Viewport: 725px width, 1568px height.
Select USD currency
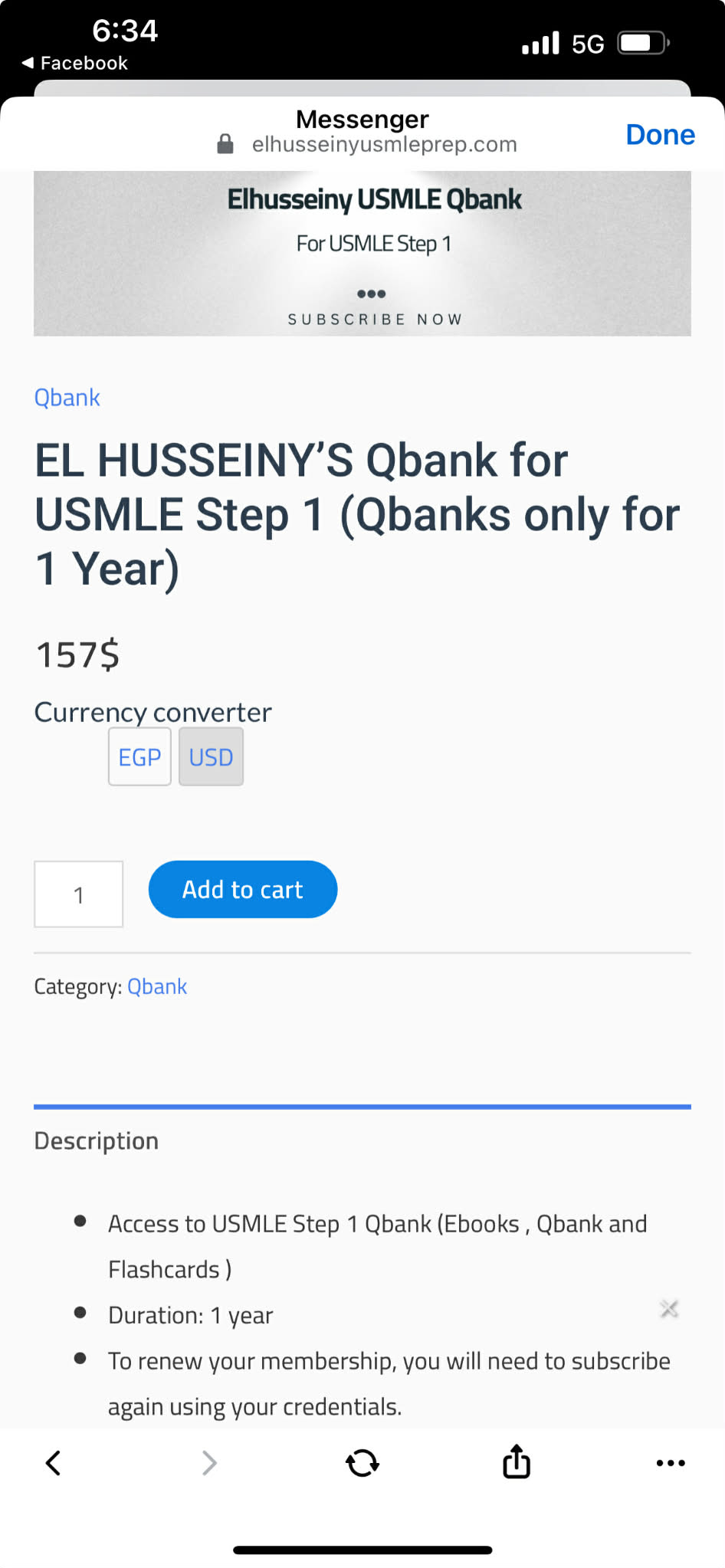(x=211, y=757)
